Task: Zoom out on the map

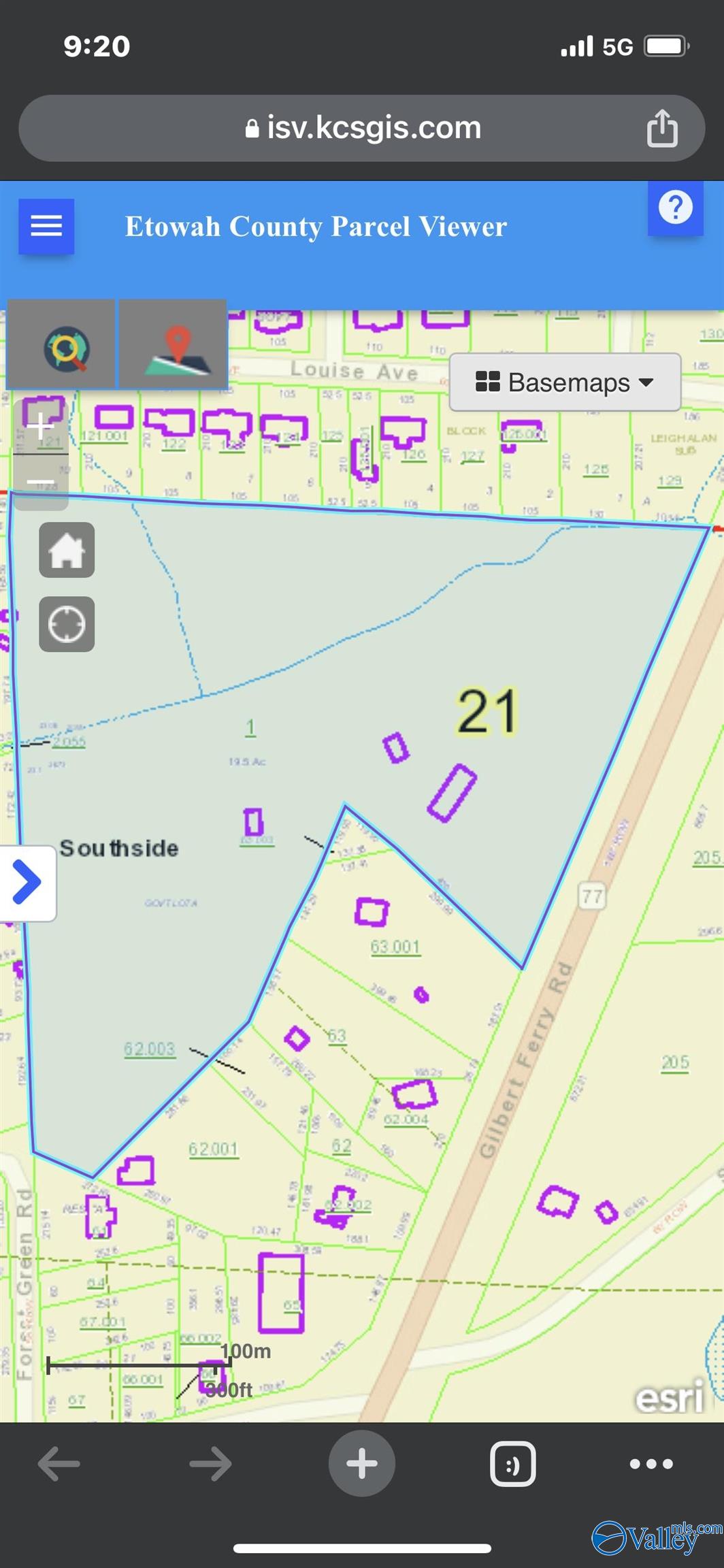Action: pyautogui.click(x=40, y=482)
